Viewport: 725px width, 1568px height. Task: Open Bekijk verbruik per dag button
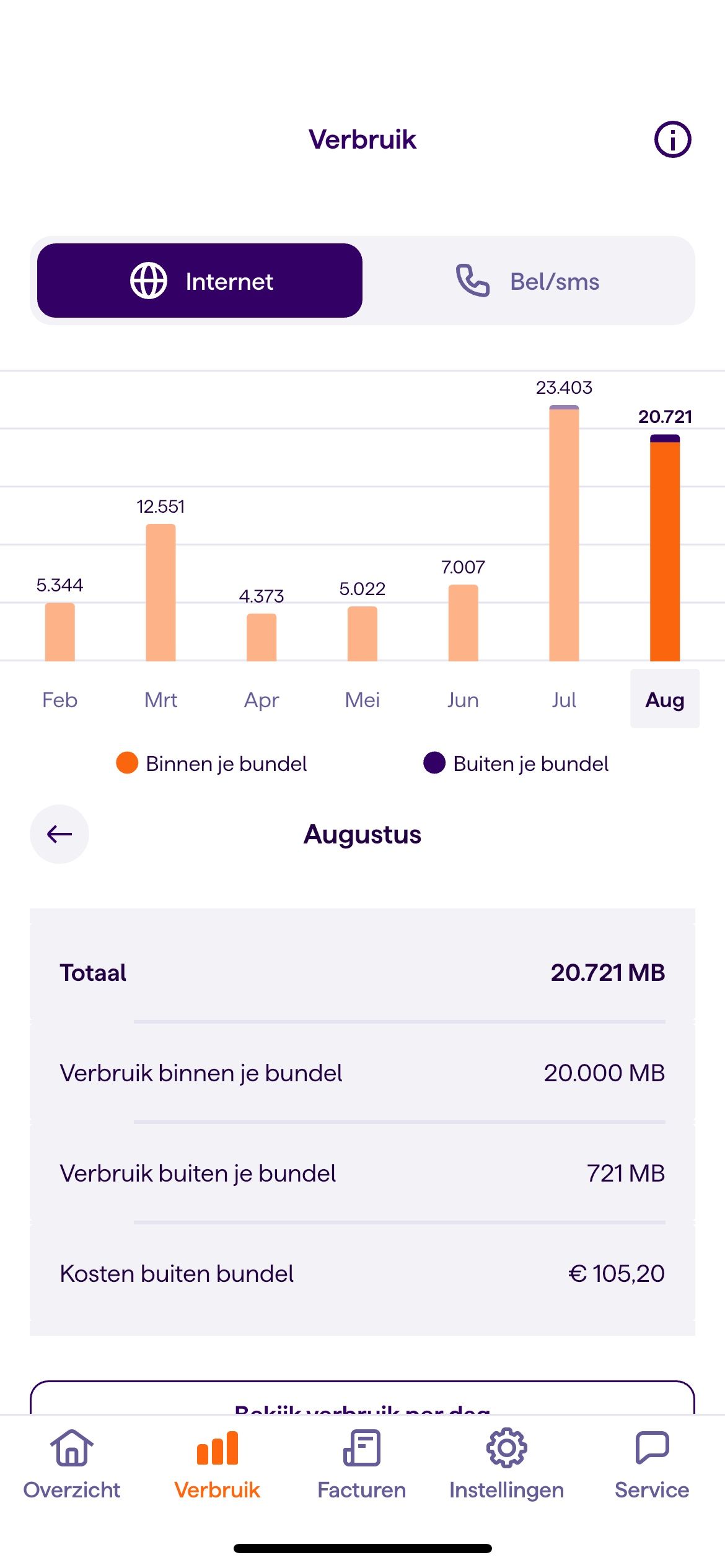point(362,1401)
